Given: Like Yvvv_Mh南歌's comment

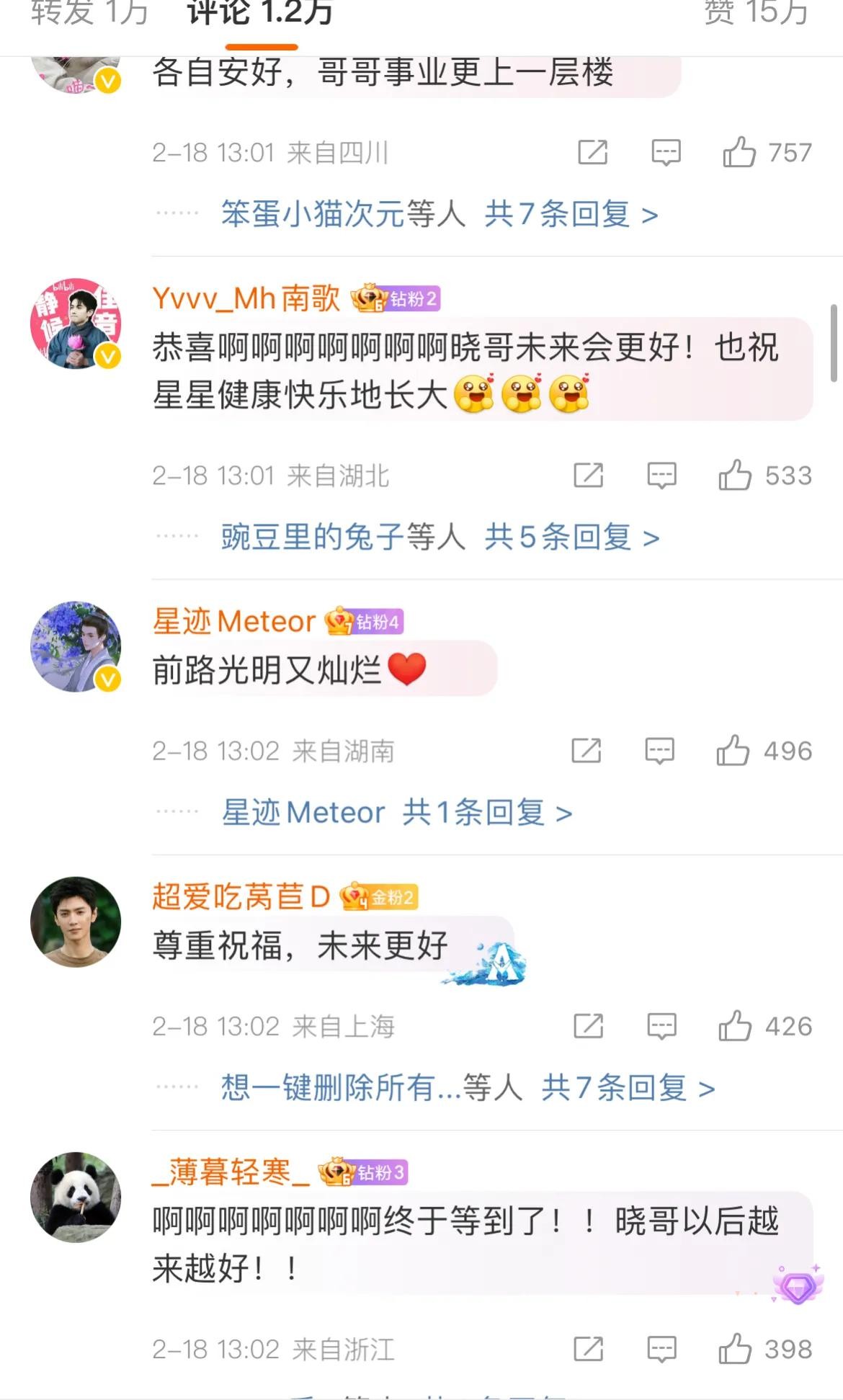Looking at the screenshot, I should [765, 476].
